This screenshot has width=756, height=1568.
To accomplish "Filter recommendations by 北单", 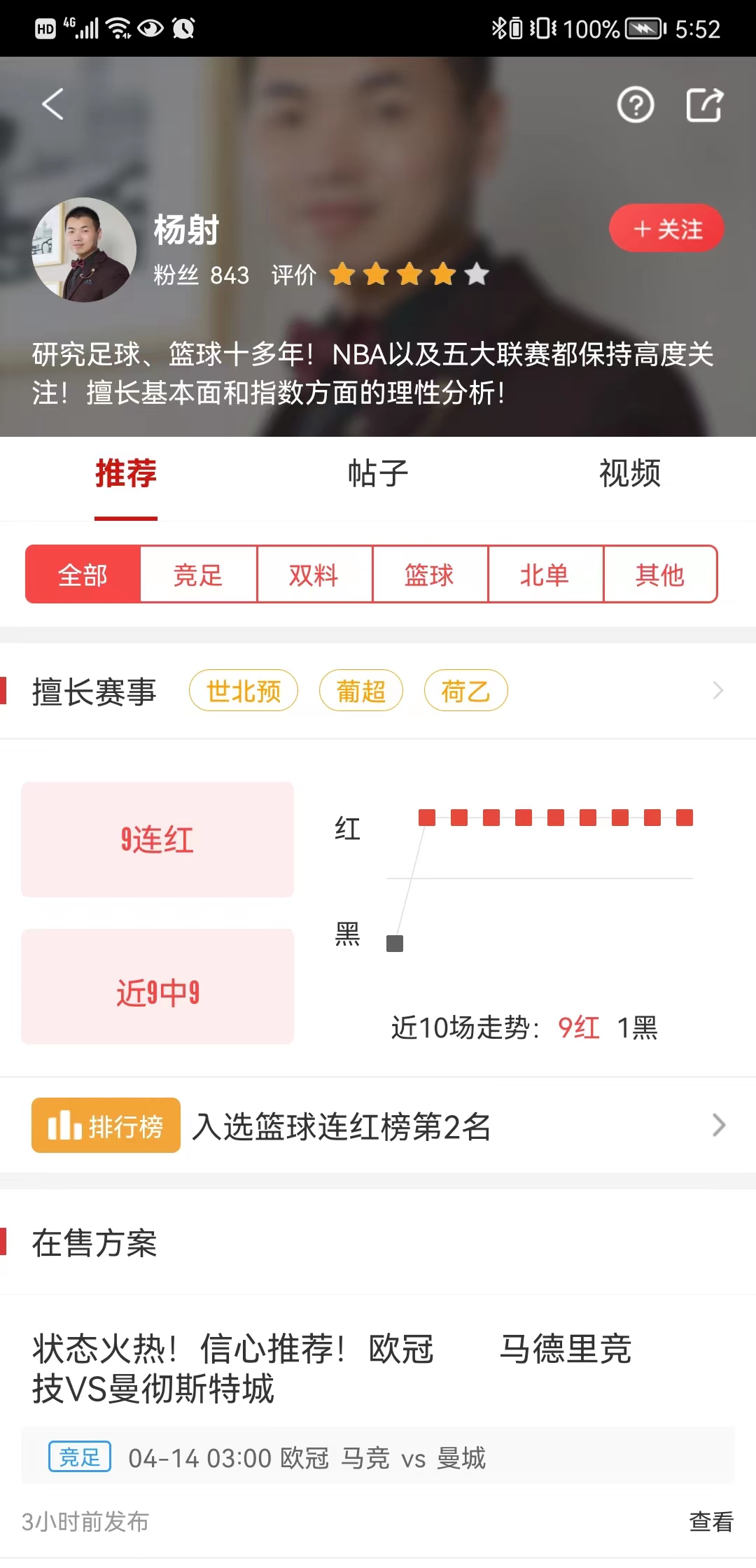I will 545,575.
